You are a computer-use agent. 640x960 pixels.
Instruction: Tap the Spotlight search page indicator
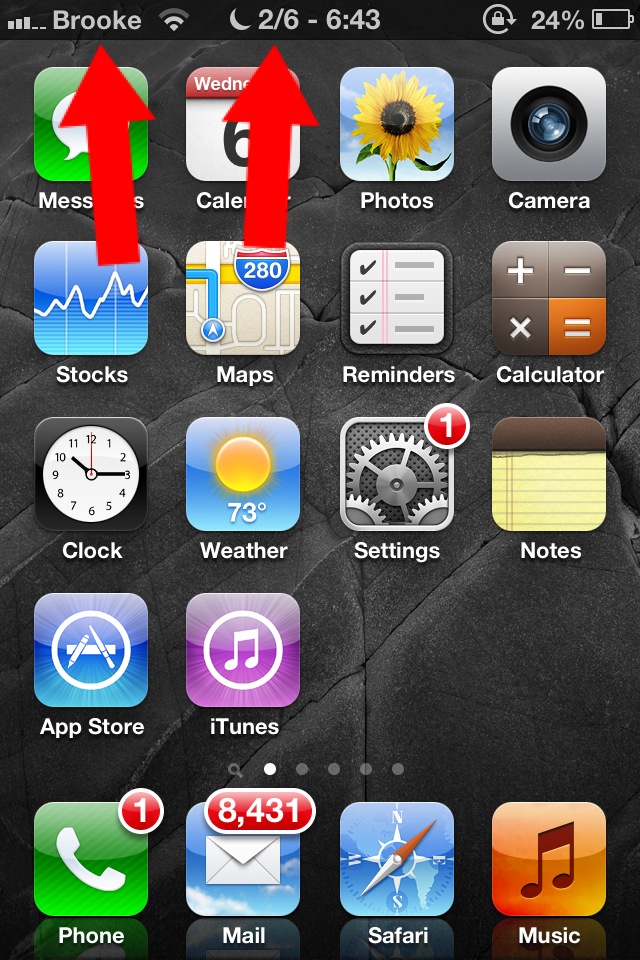click(x=235, y=770)
